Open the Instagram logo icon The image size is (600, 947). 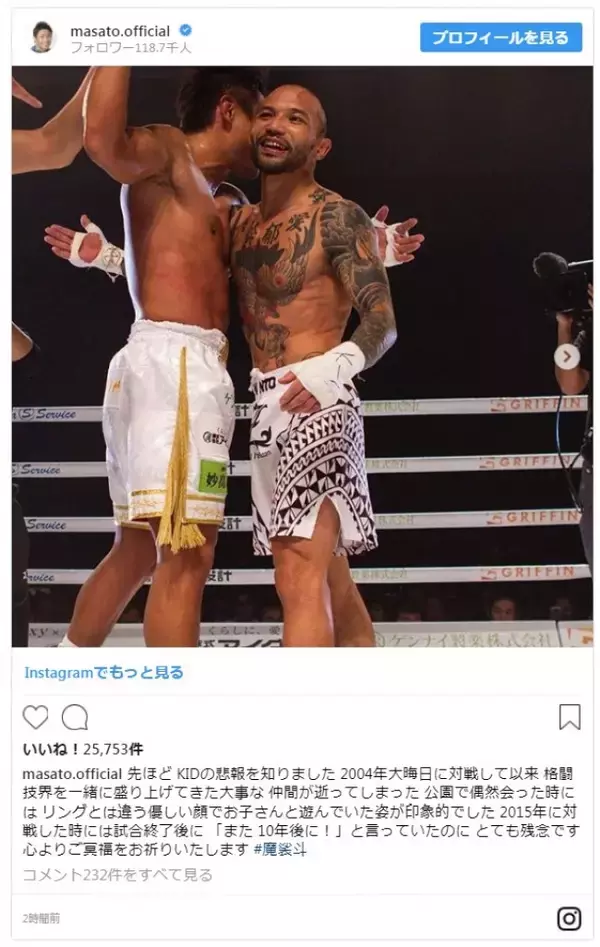(x=569, y=918)
